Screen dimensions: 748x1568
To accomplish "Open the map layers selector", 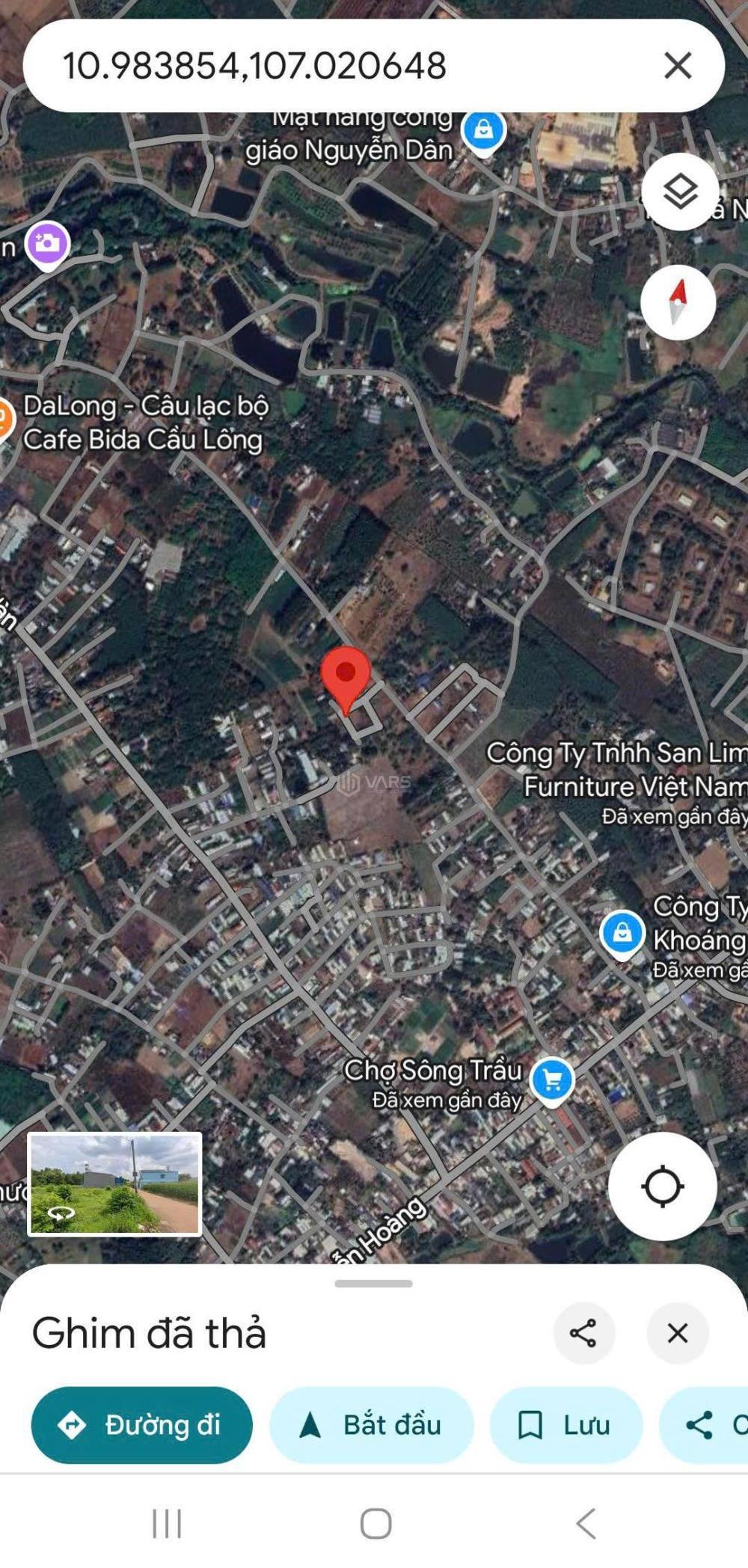I will pos(680,192).
